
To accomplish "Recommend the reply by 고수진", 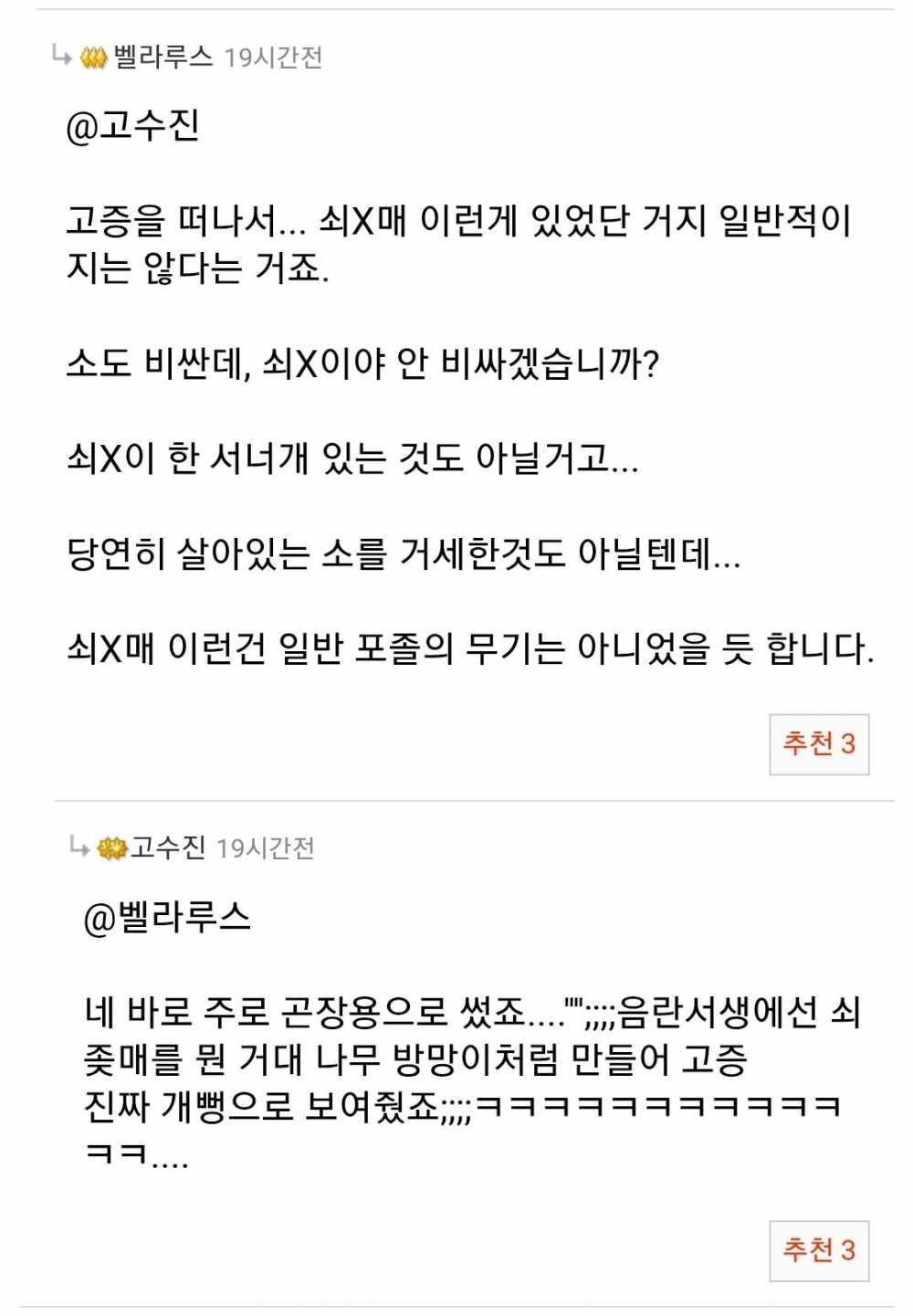I will pos(818,1249).
